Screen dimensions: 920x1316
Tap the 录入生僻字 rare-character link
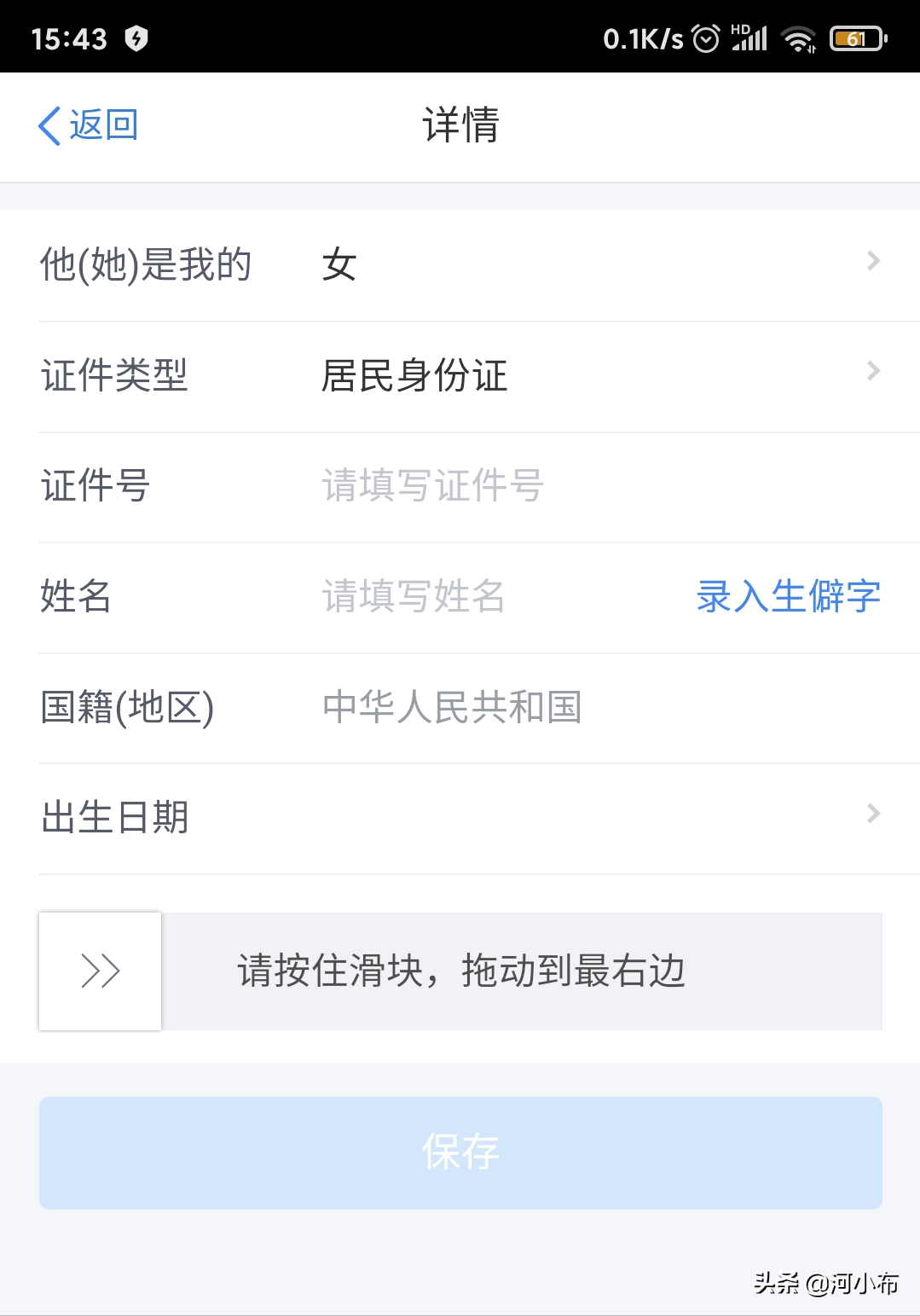[x=789, y=597]
